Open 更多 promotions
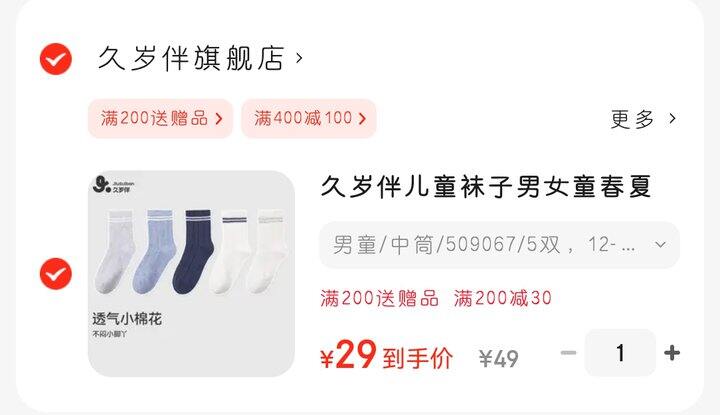 [643, 119]
